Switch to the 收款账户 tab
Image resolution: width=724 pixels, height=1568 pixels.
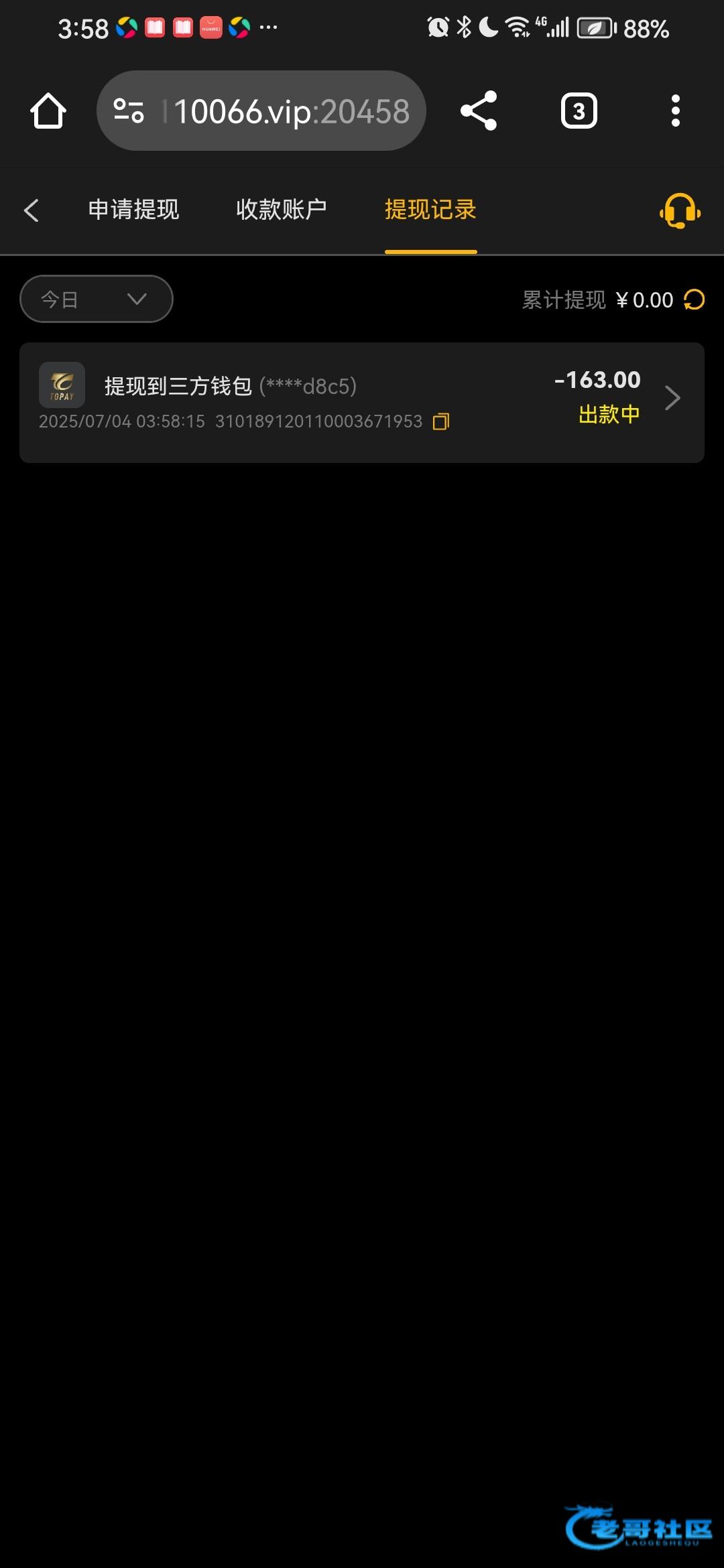(282, 210)
